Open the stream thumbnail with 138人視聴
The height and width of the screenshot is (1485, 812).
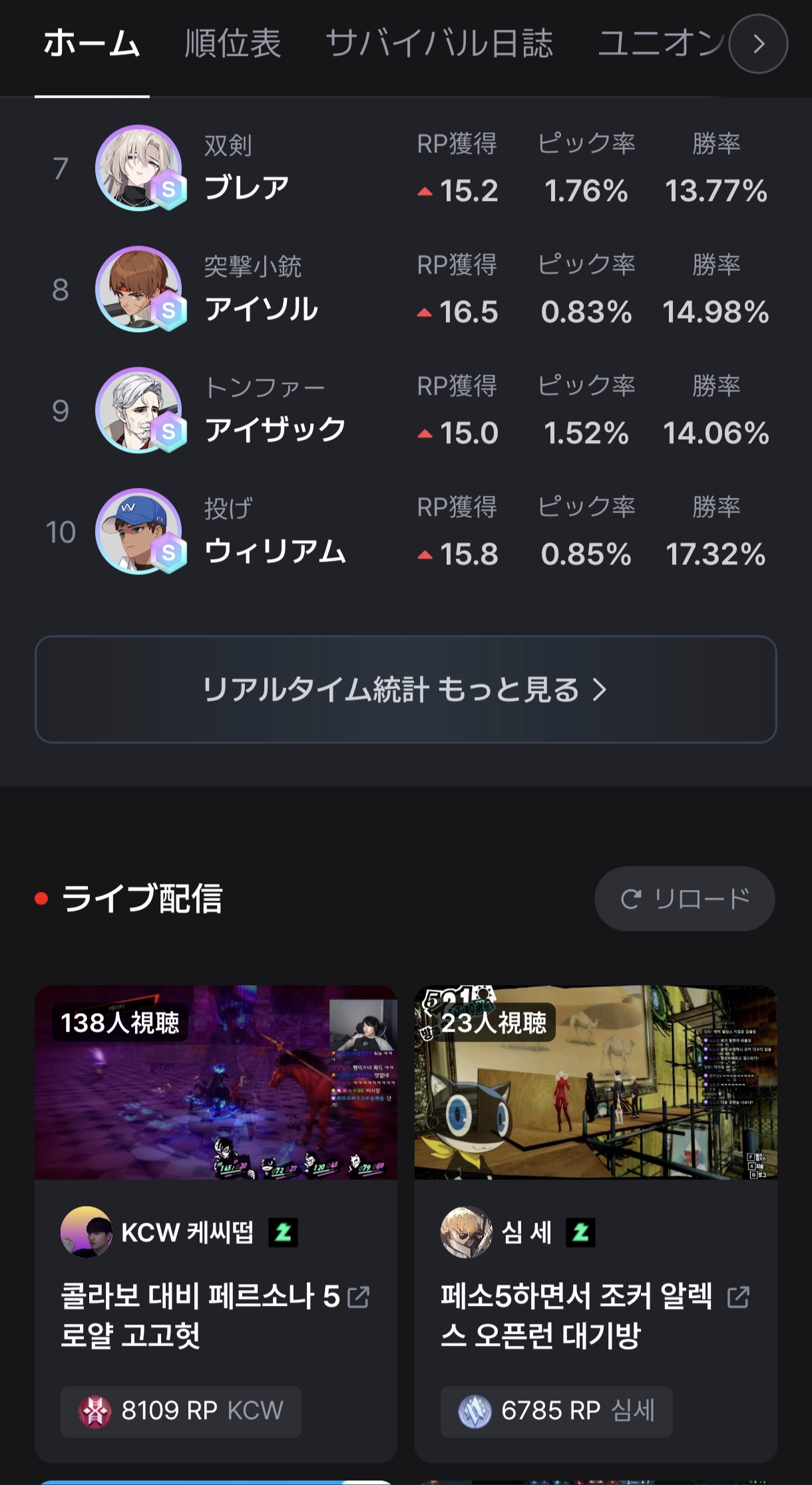point(216,1082)
